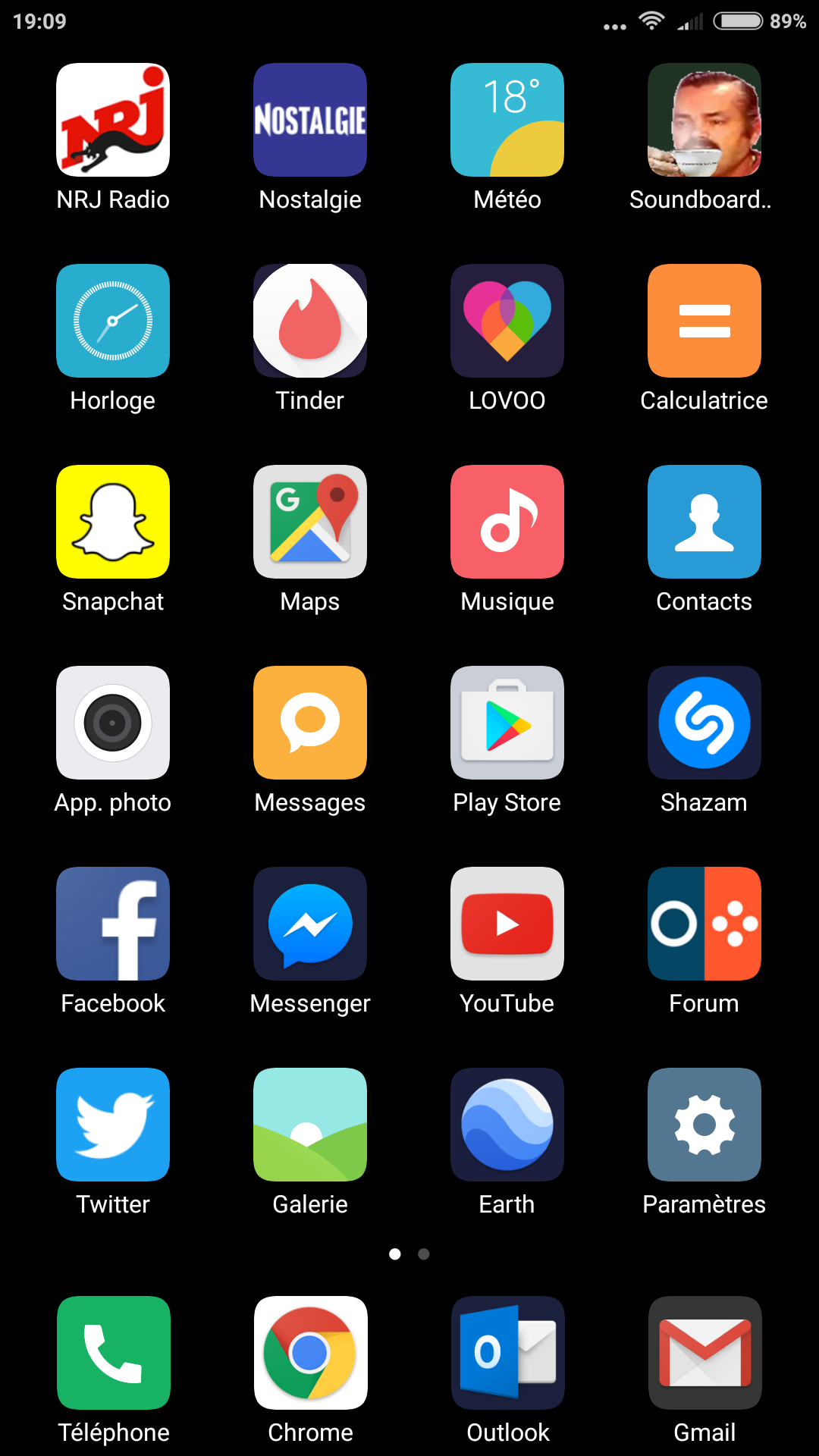Viewport: 819px width, 1456px height.
Task: Launch Shazam
Action: 704,723
